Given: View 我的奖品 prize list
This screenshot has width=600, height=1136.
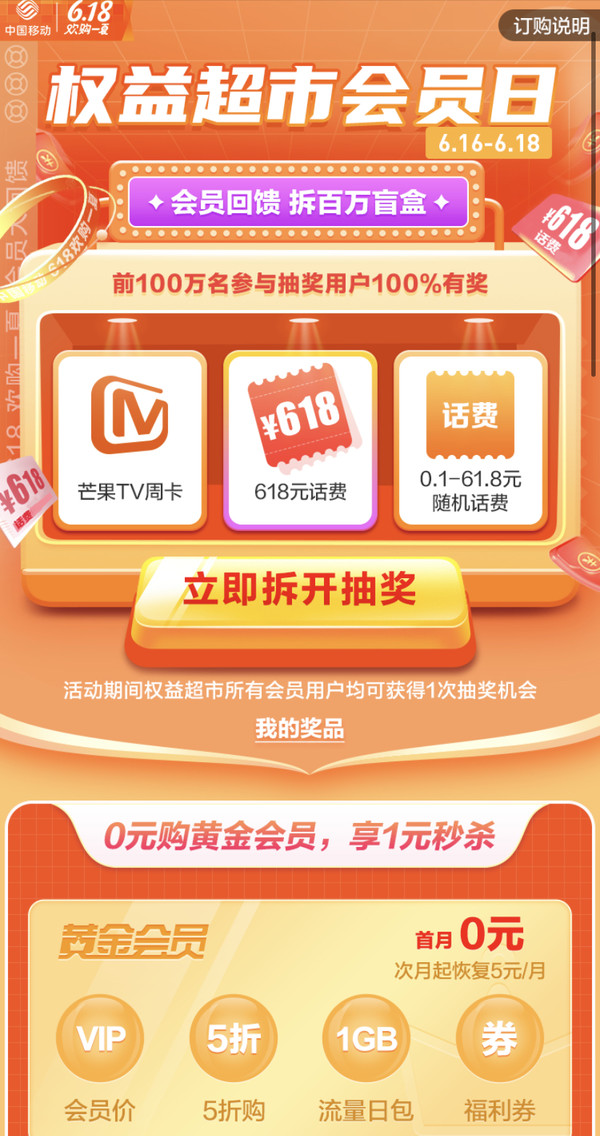Looking at the screenshot, I should tap(299, 728).
